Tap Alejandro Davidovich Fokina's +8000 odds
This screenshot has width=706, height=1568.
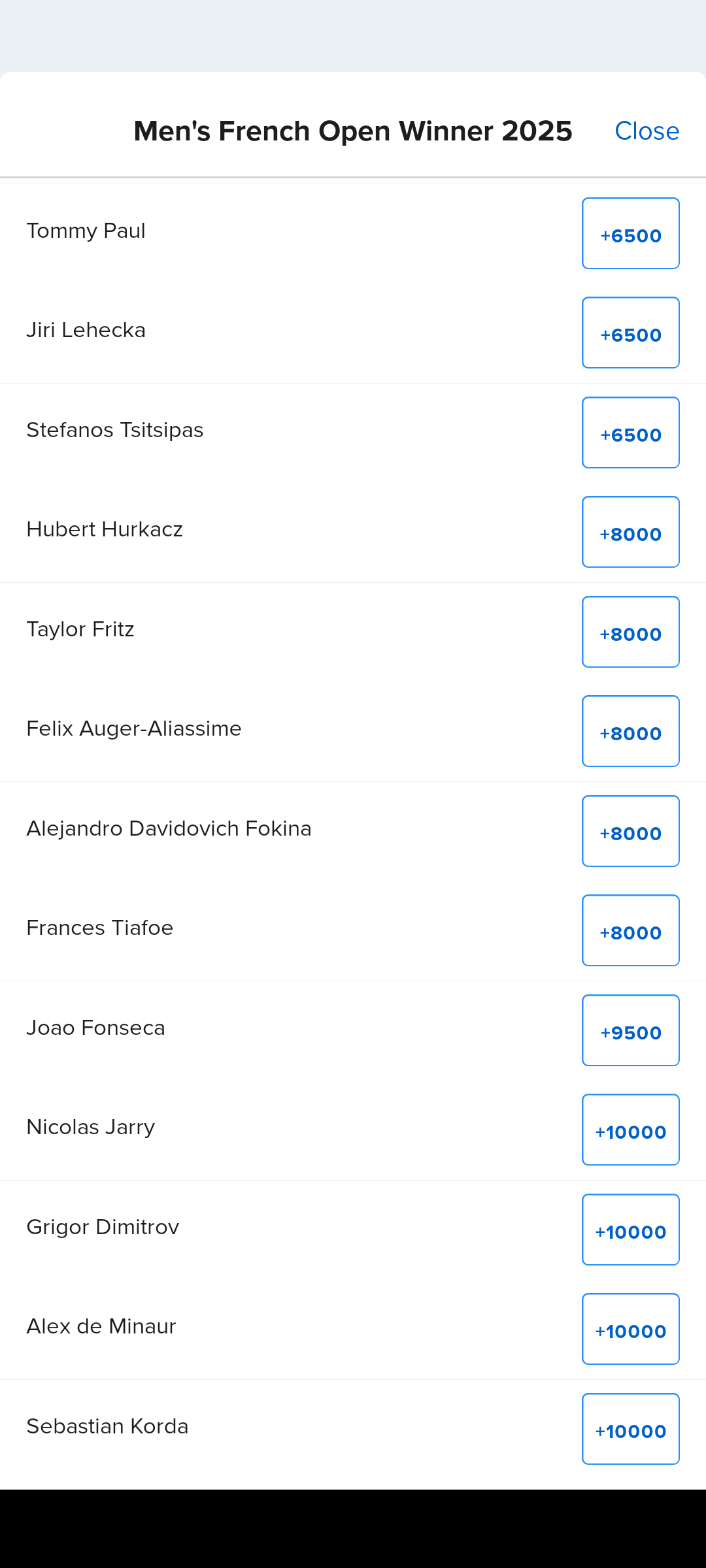click(631, 832)
